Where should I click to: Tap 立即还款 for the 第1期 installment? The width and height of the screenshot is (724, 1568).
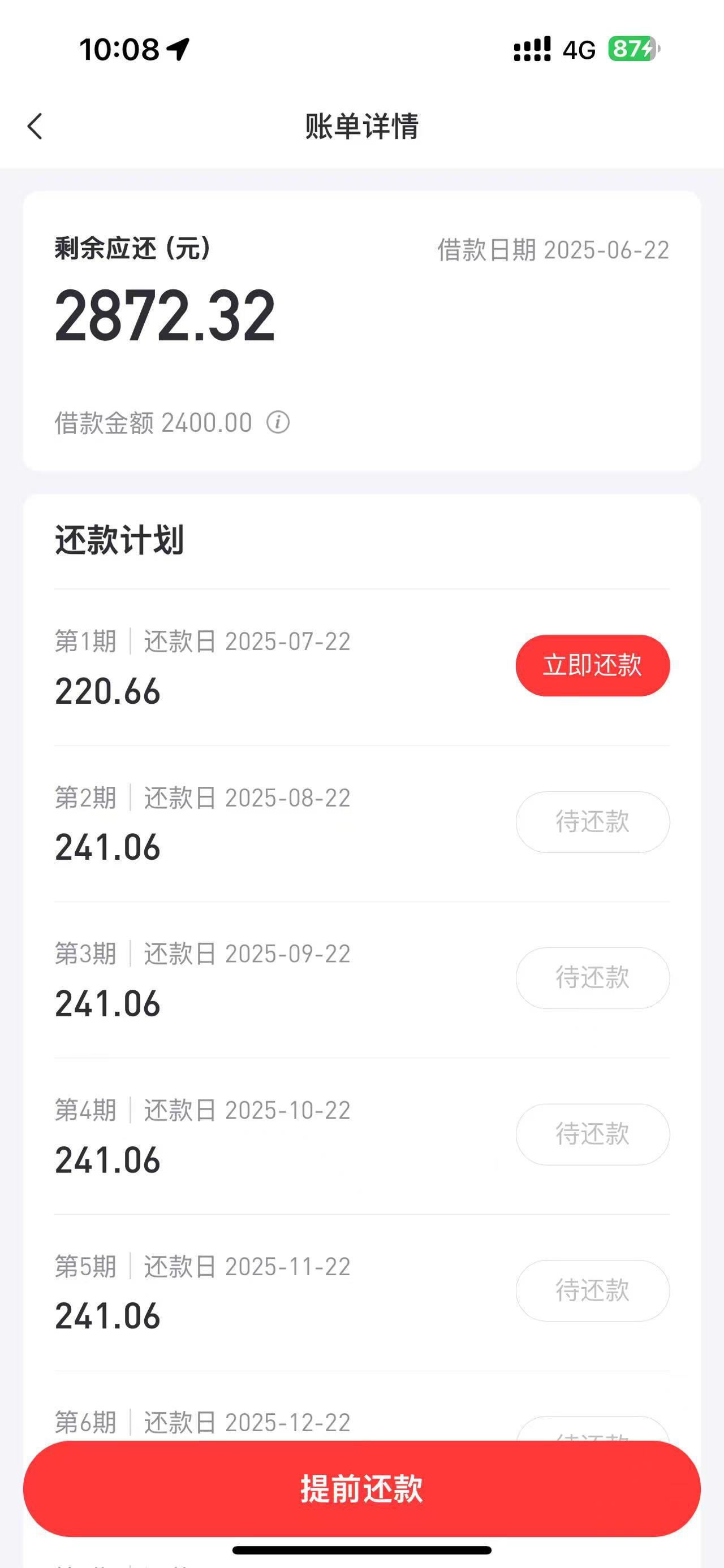click(x=592, y=665)
